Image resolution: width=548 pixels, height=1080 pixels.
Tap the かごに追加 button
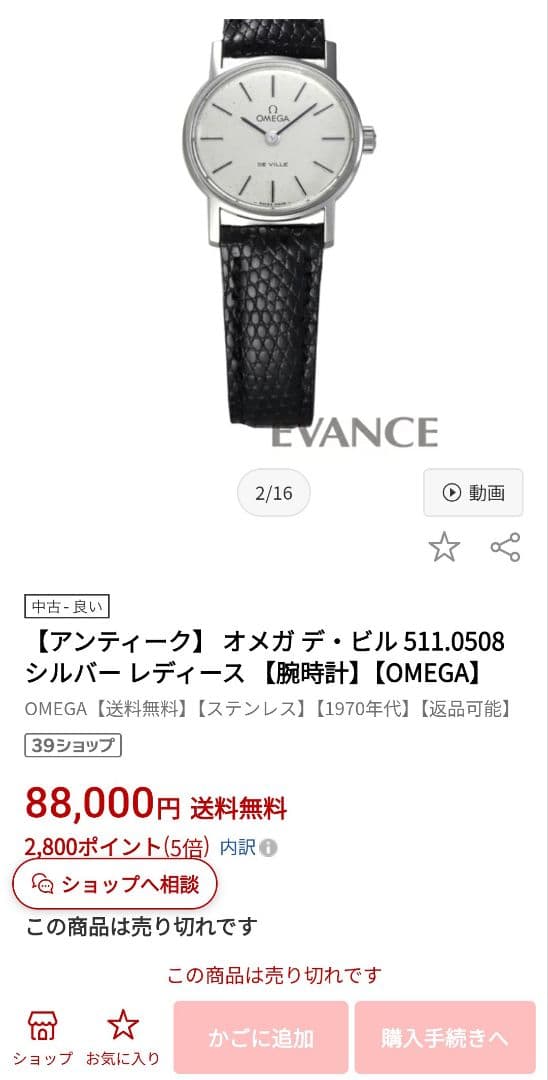coord(260,1037)
